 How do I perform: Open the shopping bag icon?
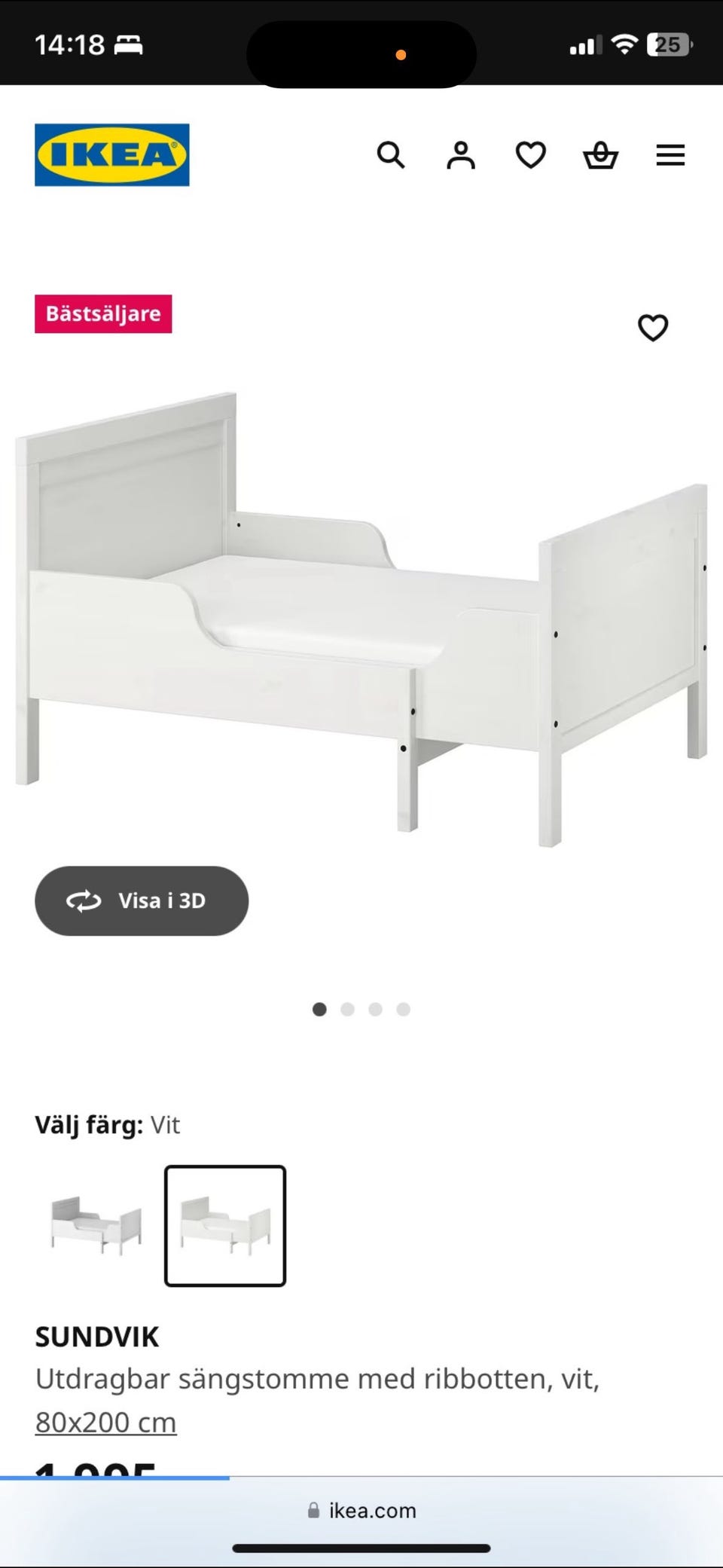599,155
